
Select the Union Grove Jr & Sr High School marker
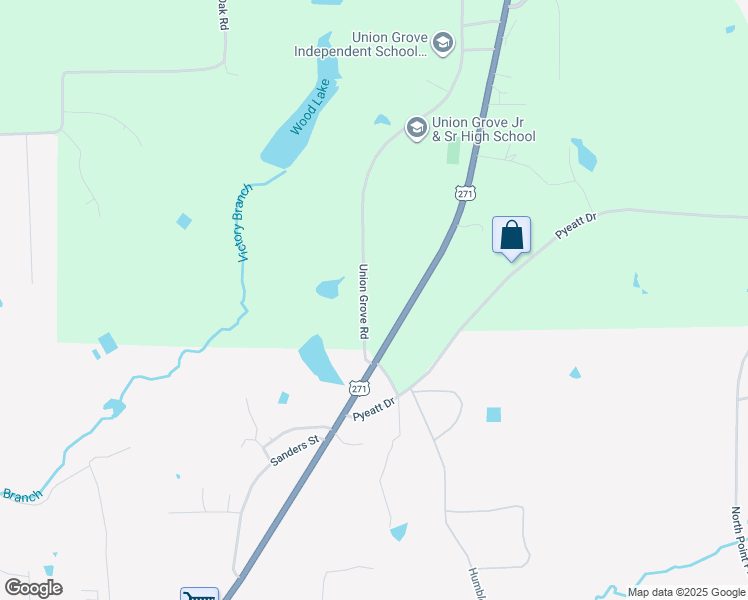(x=417, y=128)
